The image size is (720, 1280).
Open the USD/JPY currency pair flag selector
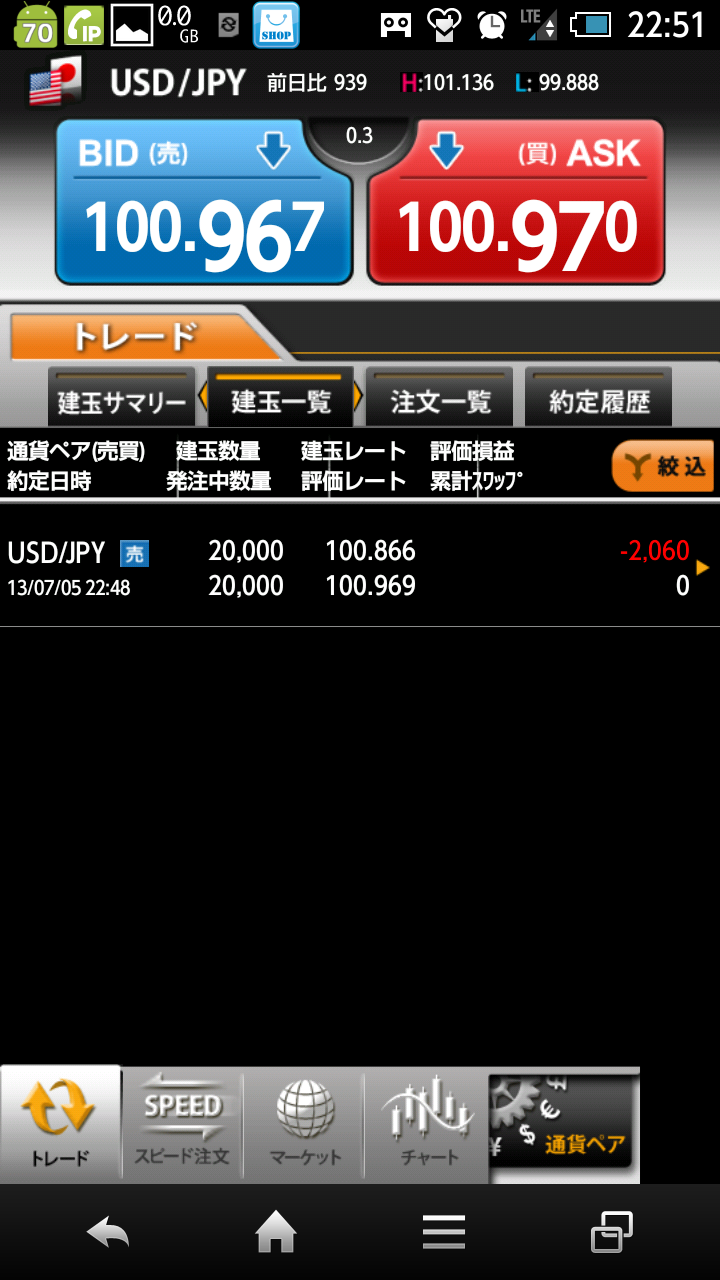pos(55,84)
